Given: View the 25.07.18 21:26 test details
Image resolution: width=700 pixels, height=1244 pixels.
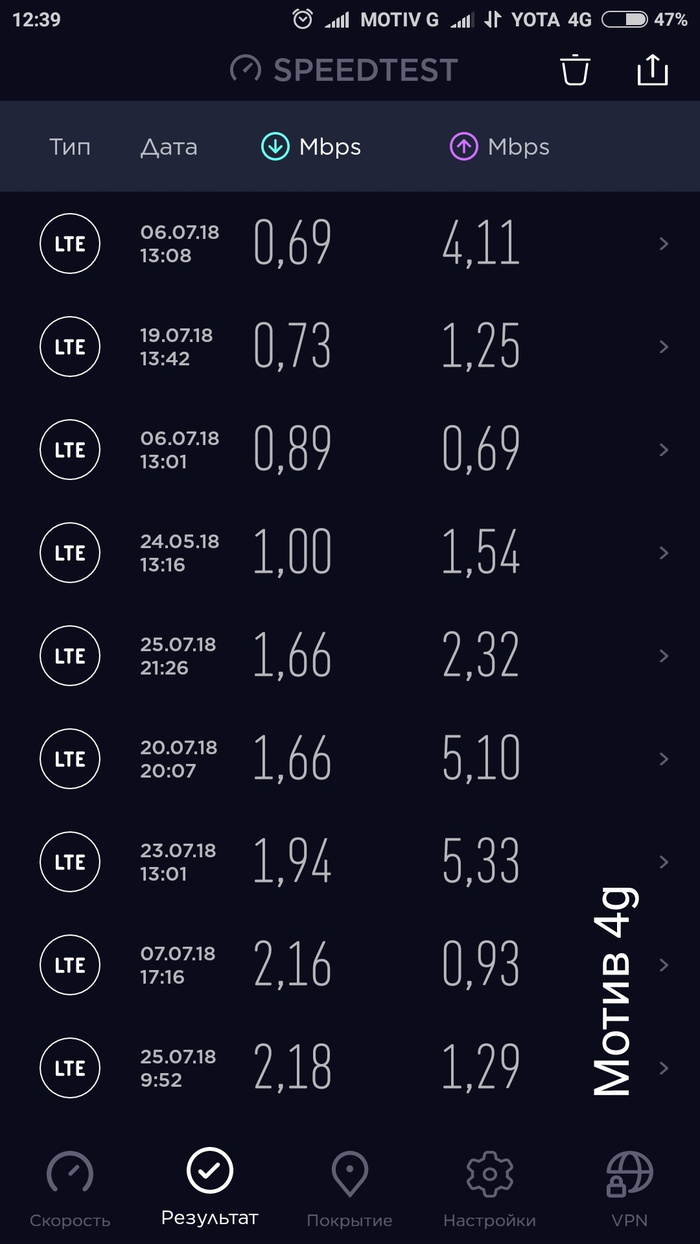Looking at the screenshot, I should [350, 655].
